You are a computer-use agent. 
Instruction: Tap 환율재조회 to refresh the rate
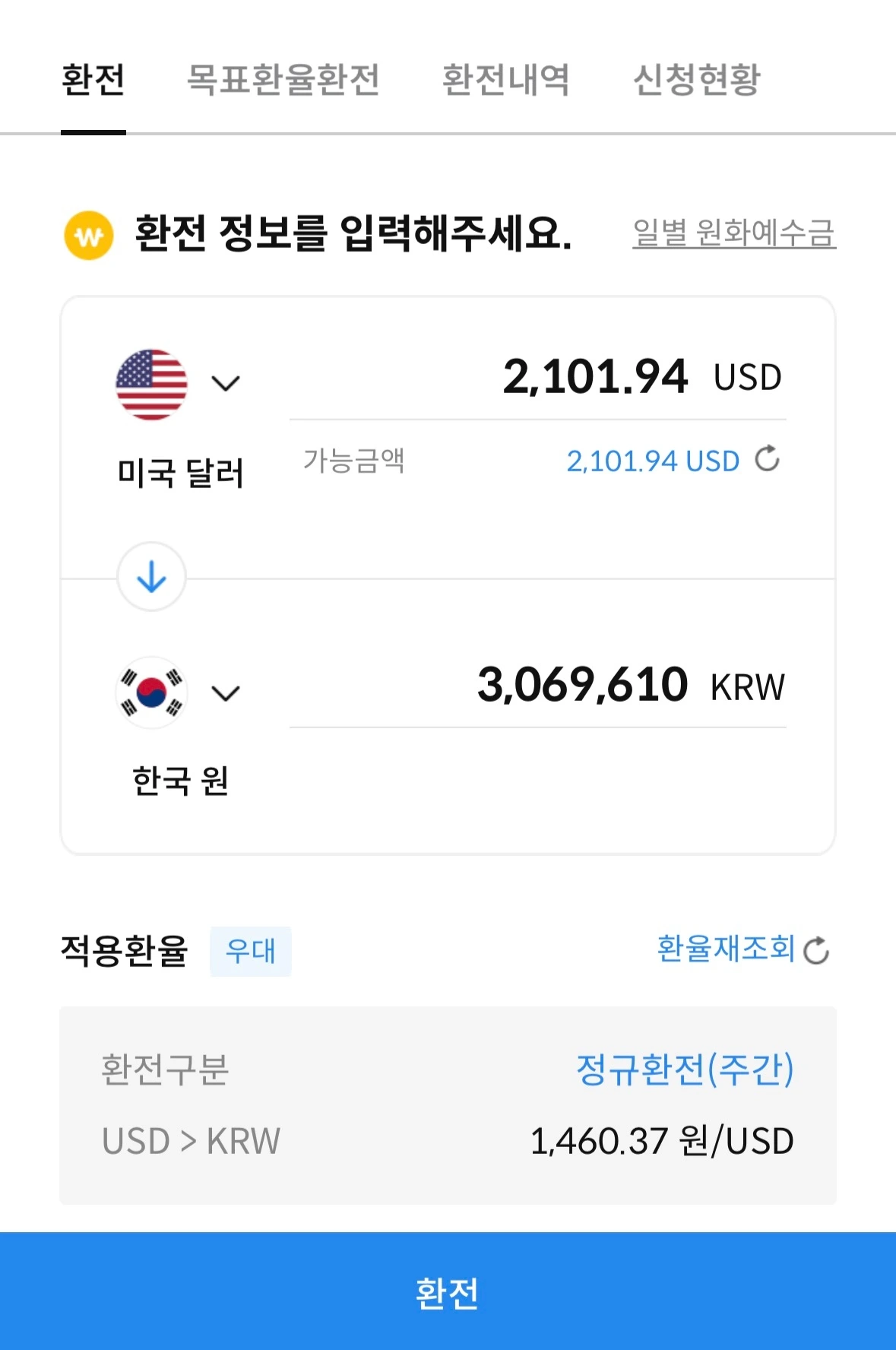742,949
